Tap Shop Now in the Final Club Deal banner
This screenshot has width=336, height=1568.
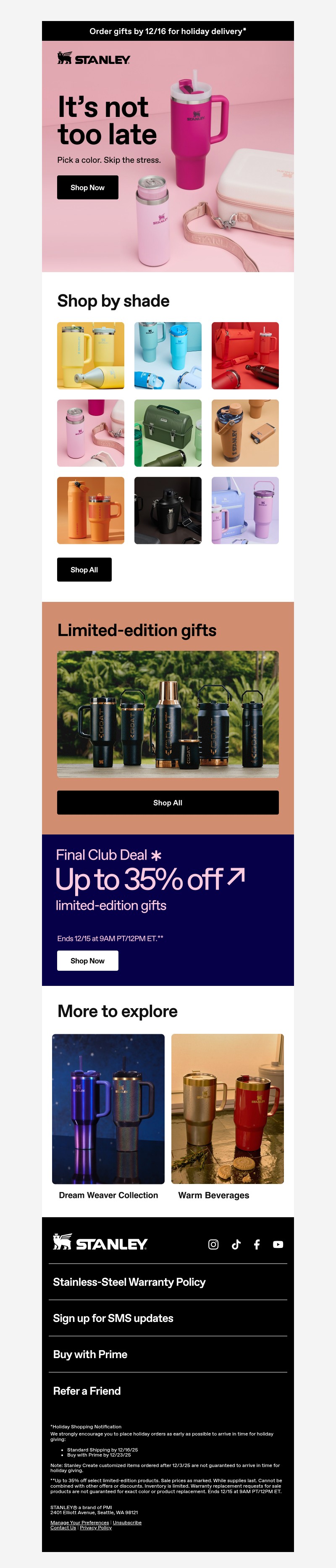click(x=87, y=961)
